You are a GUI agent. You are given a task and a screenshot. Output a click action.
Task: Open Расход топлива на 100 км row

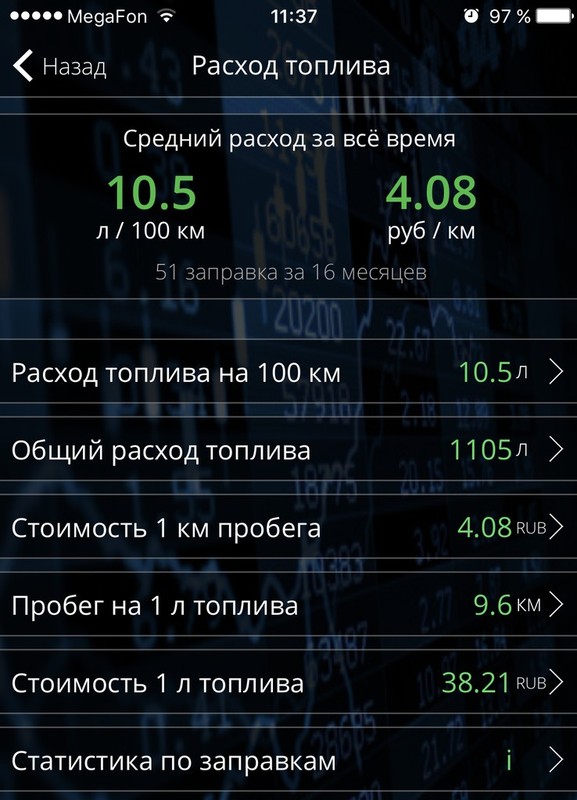(288, 372)
